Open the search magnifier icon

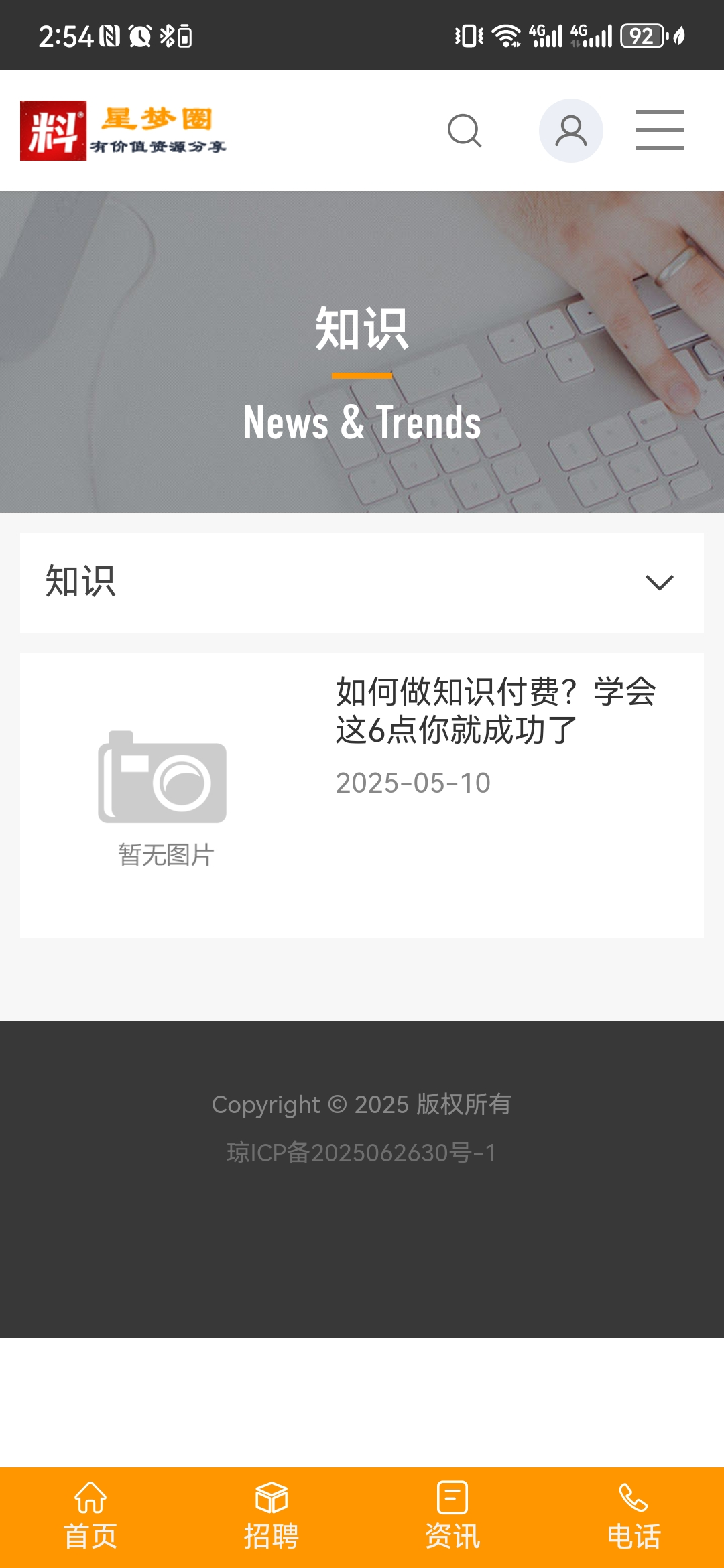pos(464,131)
